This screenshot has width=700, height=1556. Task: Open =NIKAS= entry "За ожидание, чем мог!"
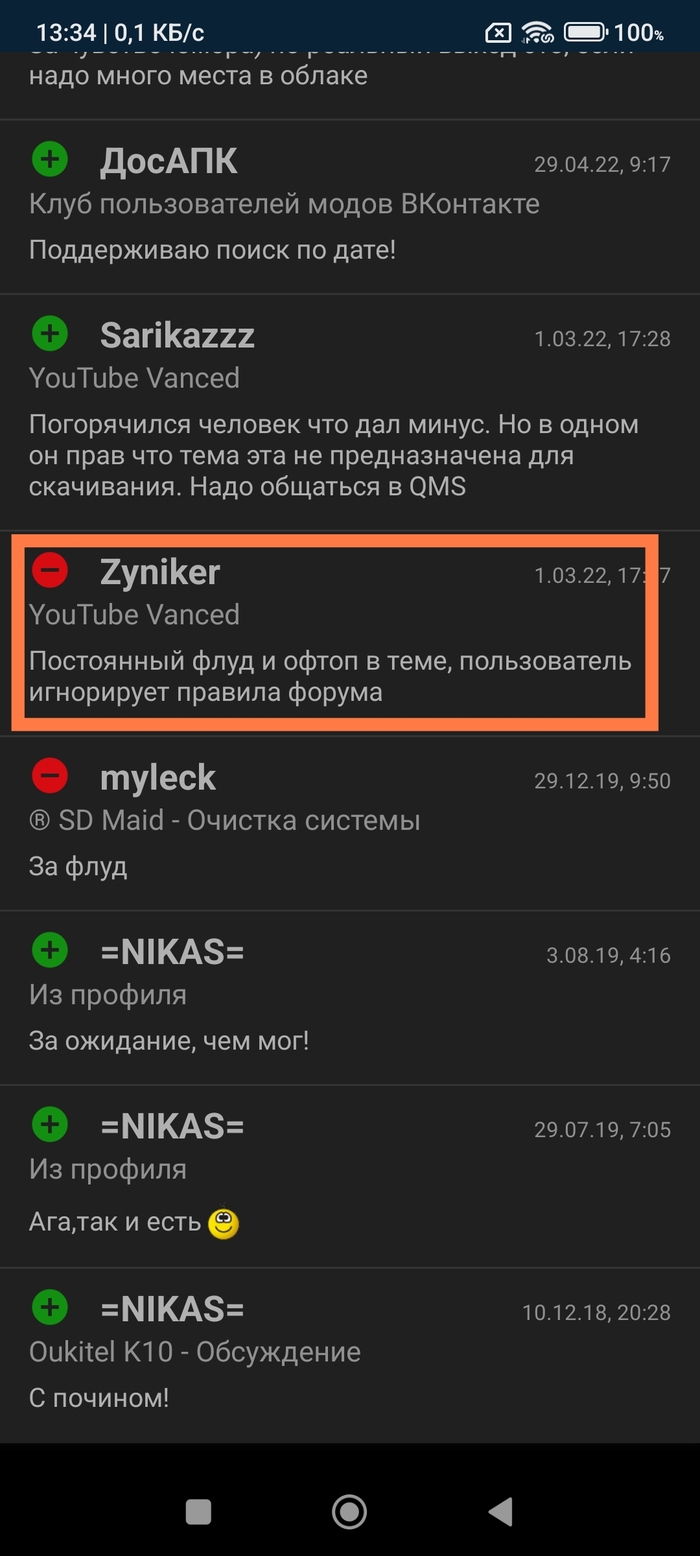(x=349, y=996)
